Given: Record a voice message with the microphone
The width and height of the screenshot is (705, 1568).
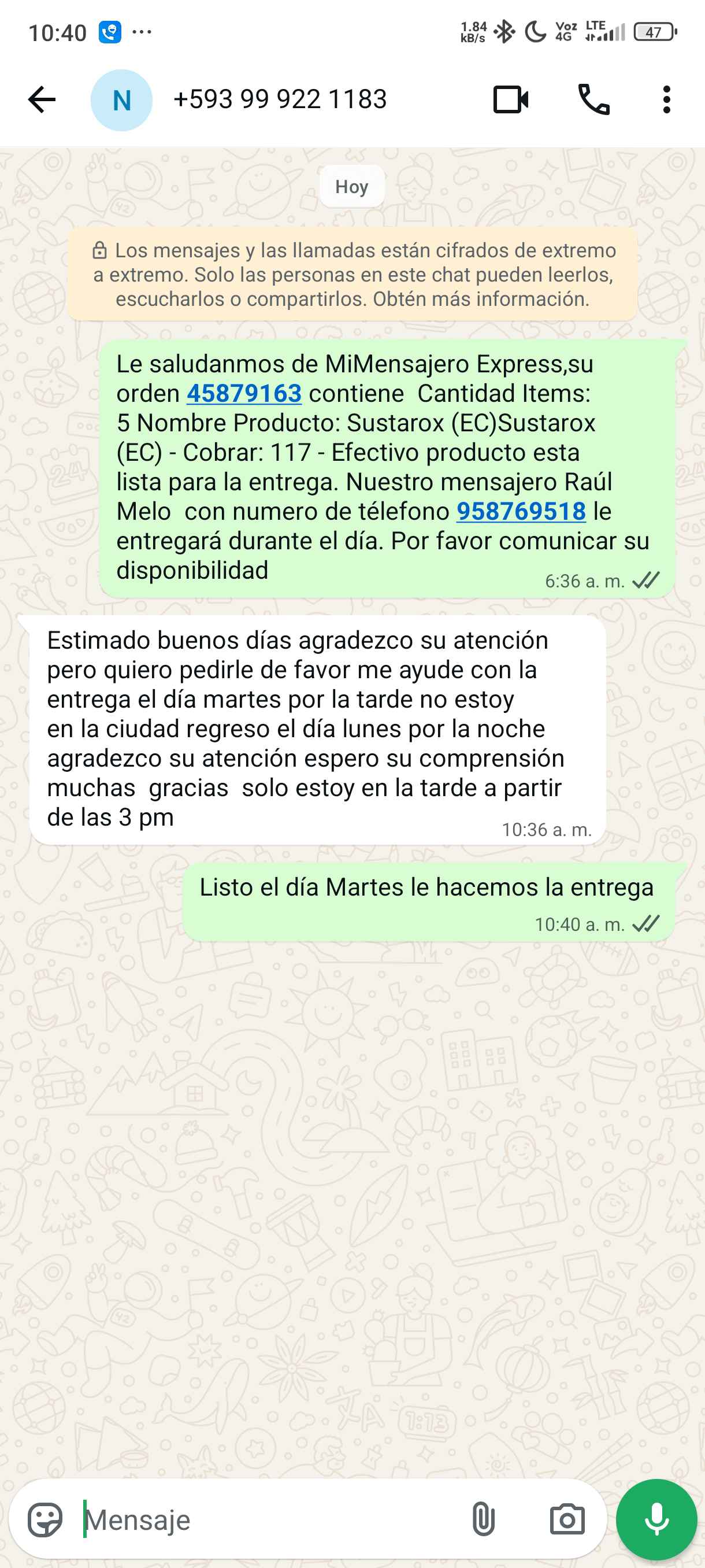Looking at the screenshot, I should tap(656, 1519).
